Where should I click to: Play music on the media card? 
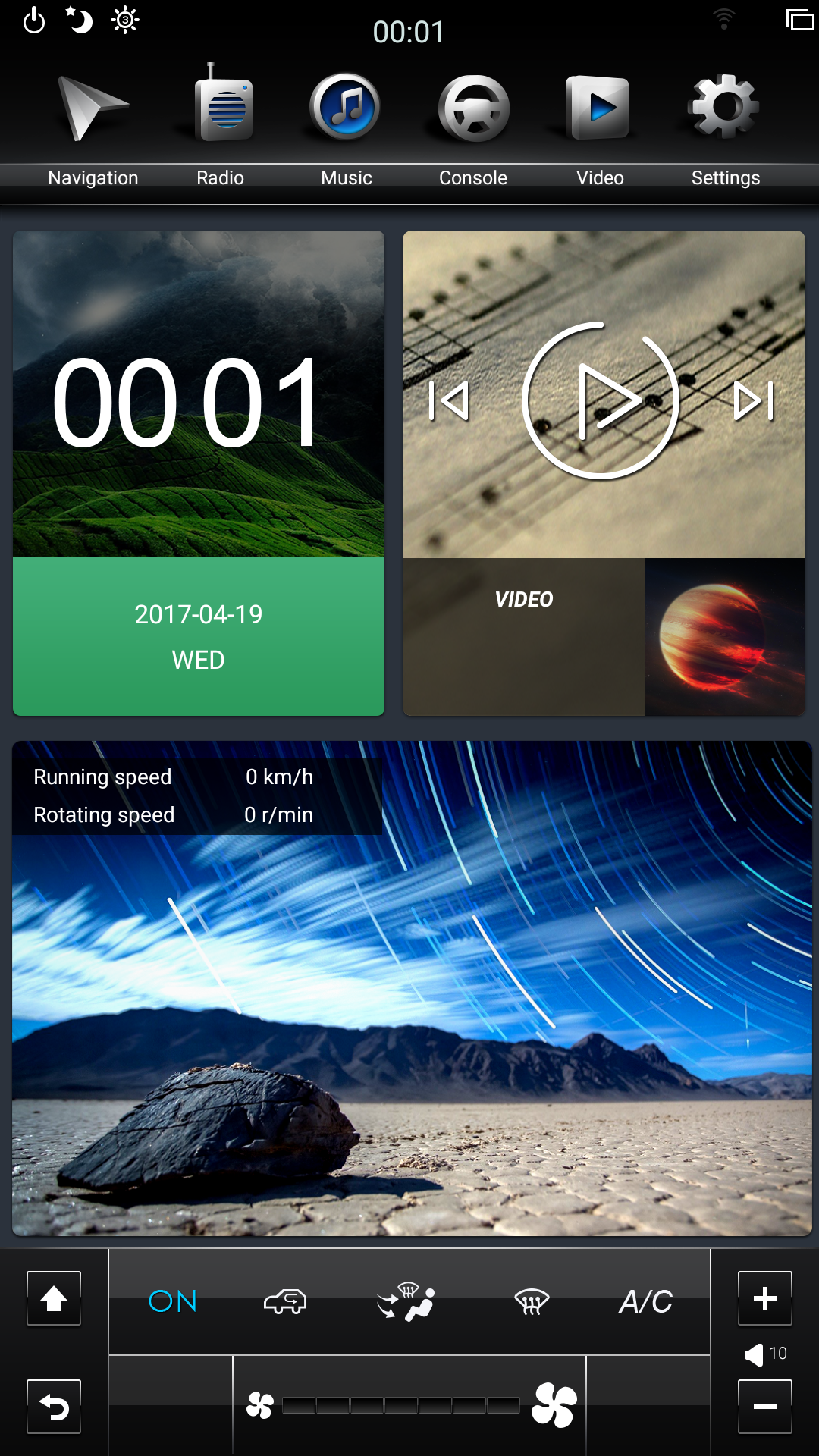(601, 400)
